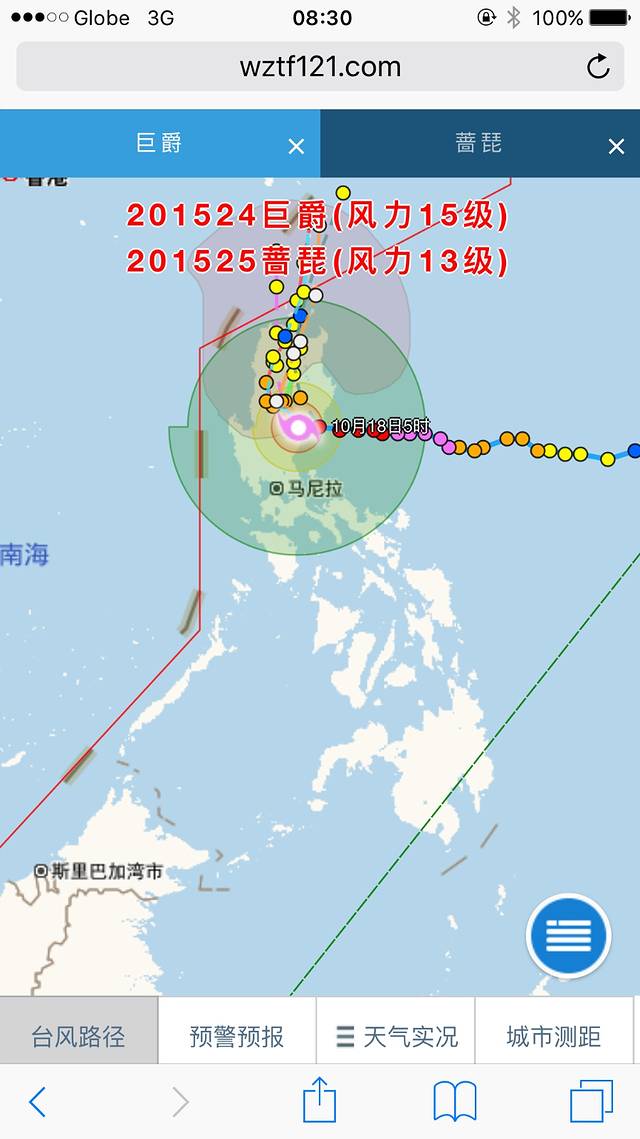Close the 蔷琵 typhoon tab
This screenshot has width=640, height=1139.
pos(616,147)
